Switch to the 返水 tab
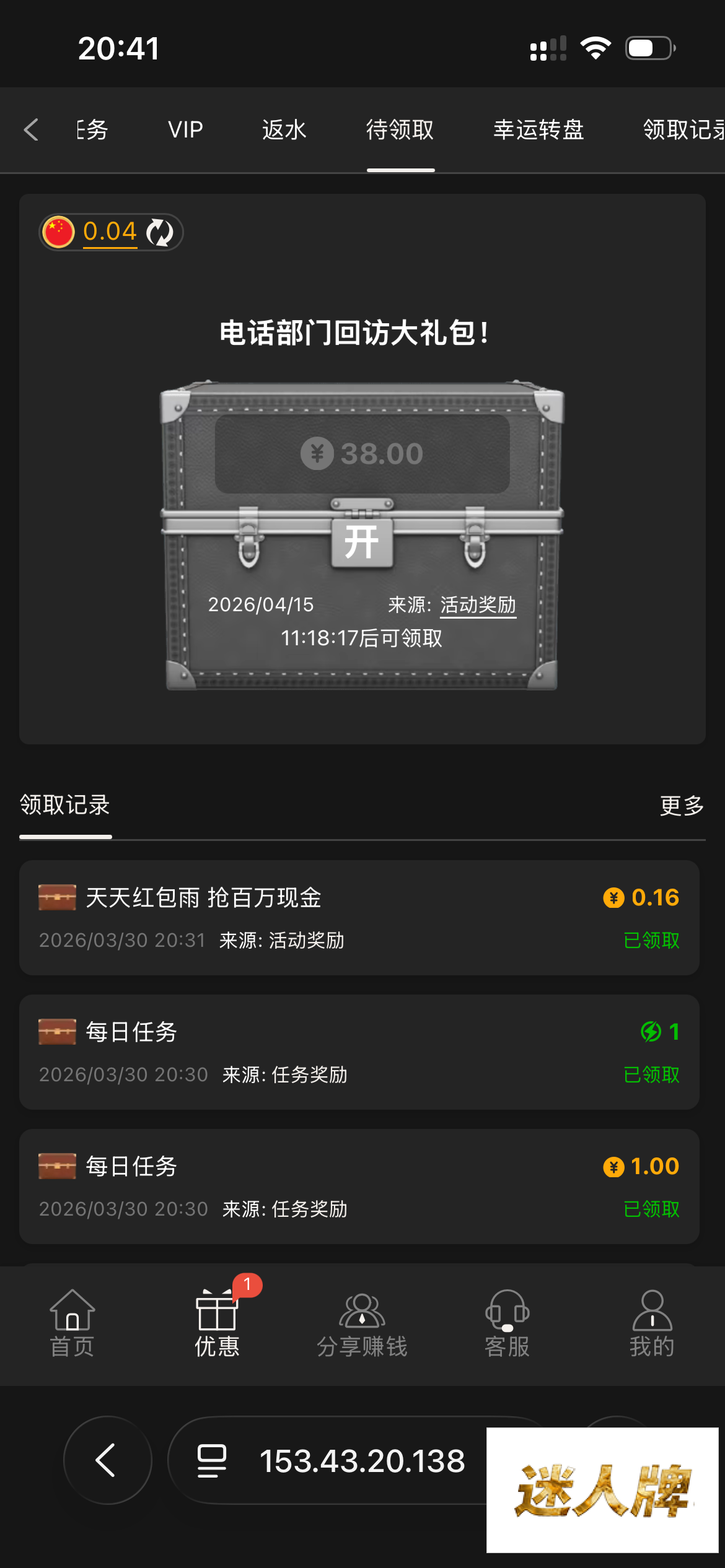 tap(284, 129)
